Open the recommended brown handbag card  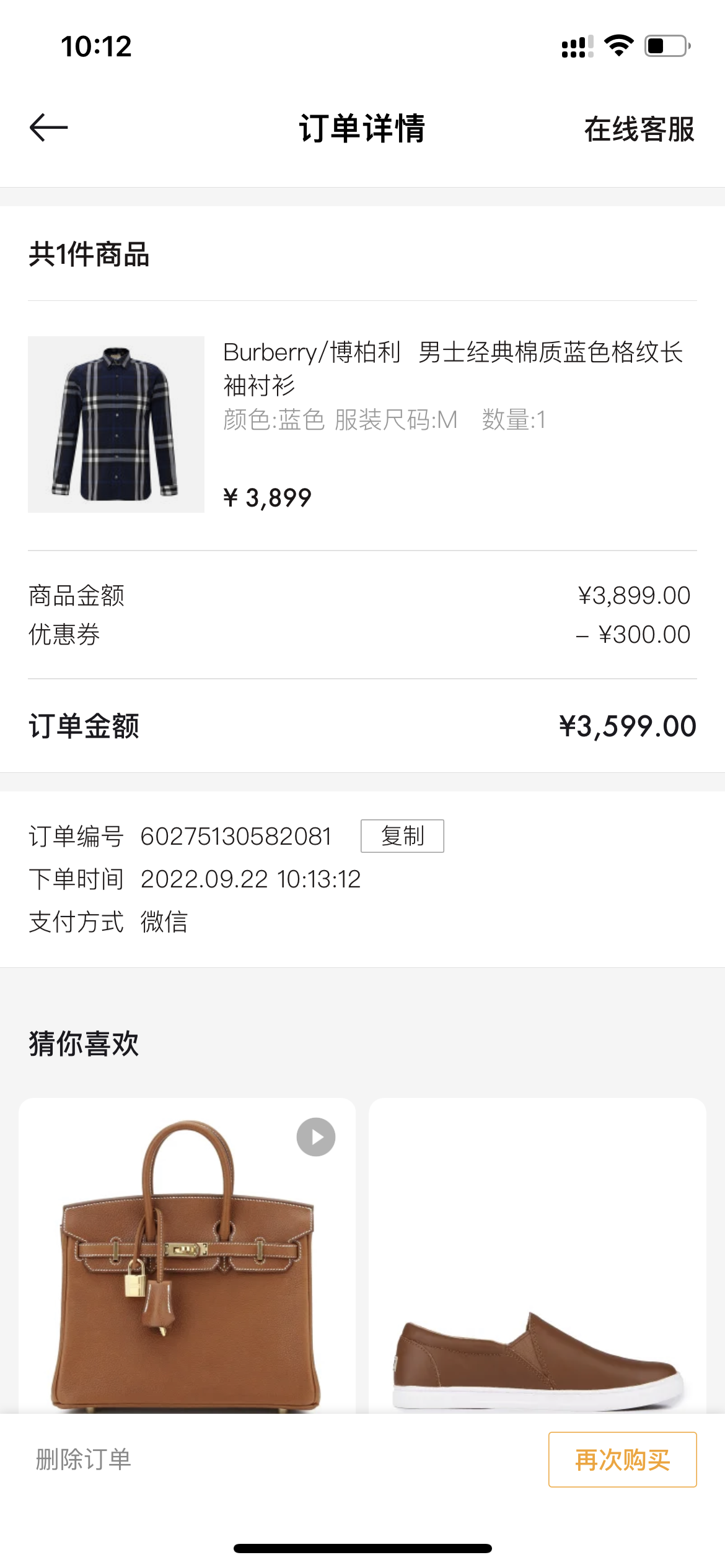tap(187, 1255)
